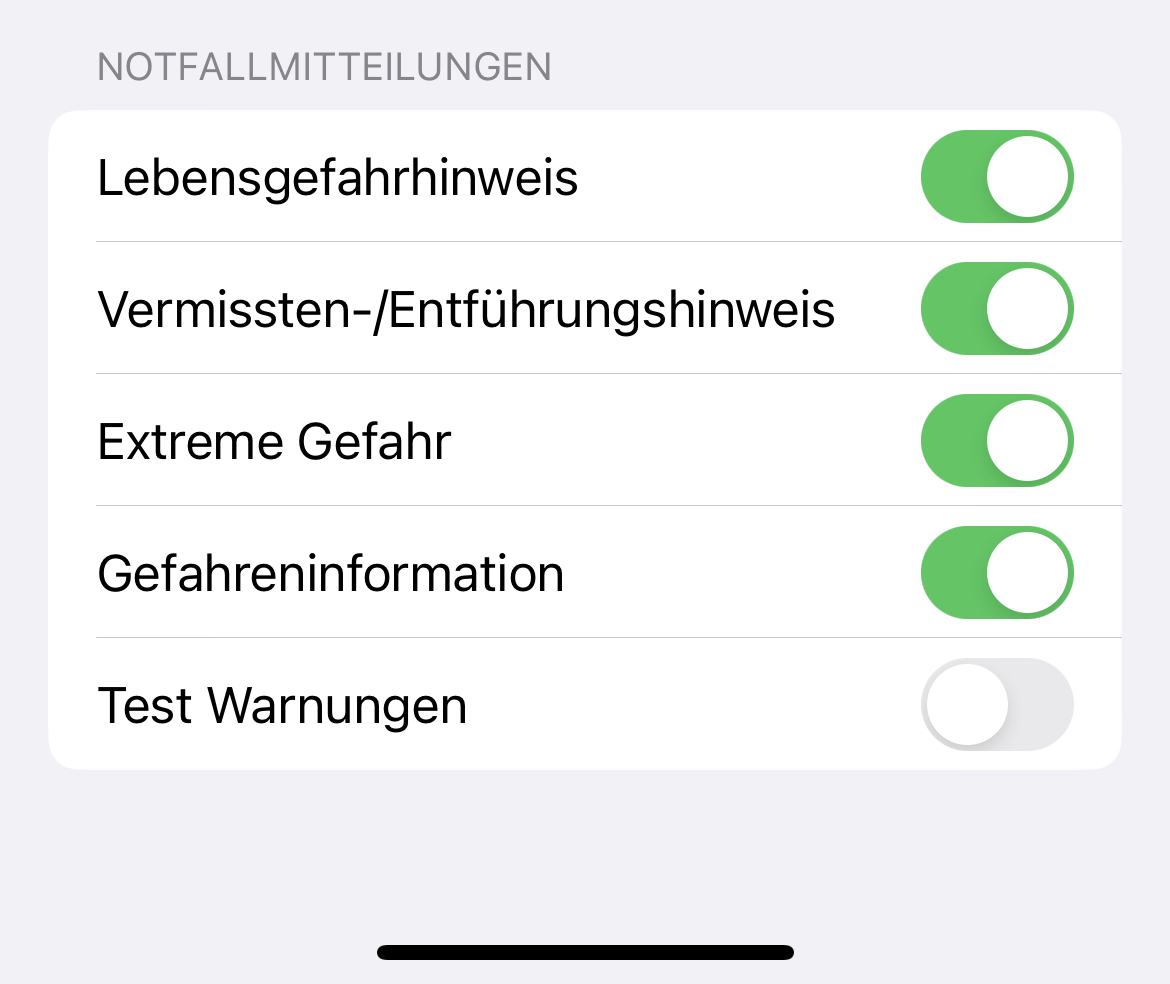Switch off Gefahreninformation notifications
The height and width of the screenshot is (984, 1170).
tap(996, 573)
